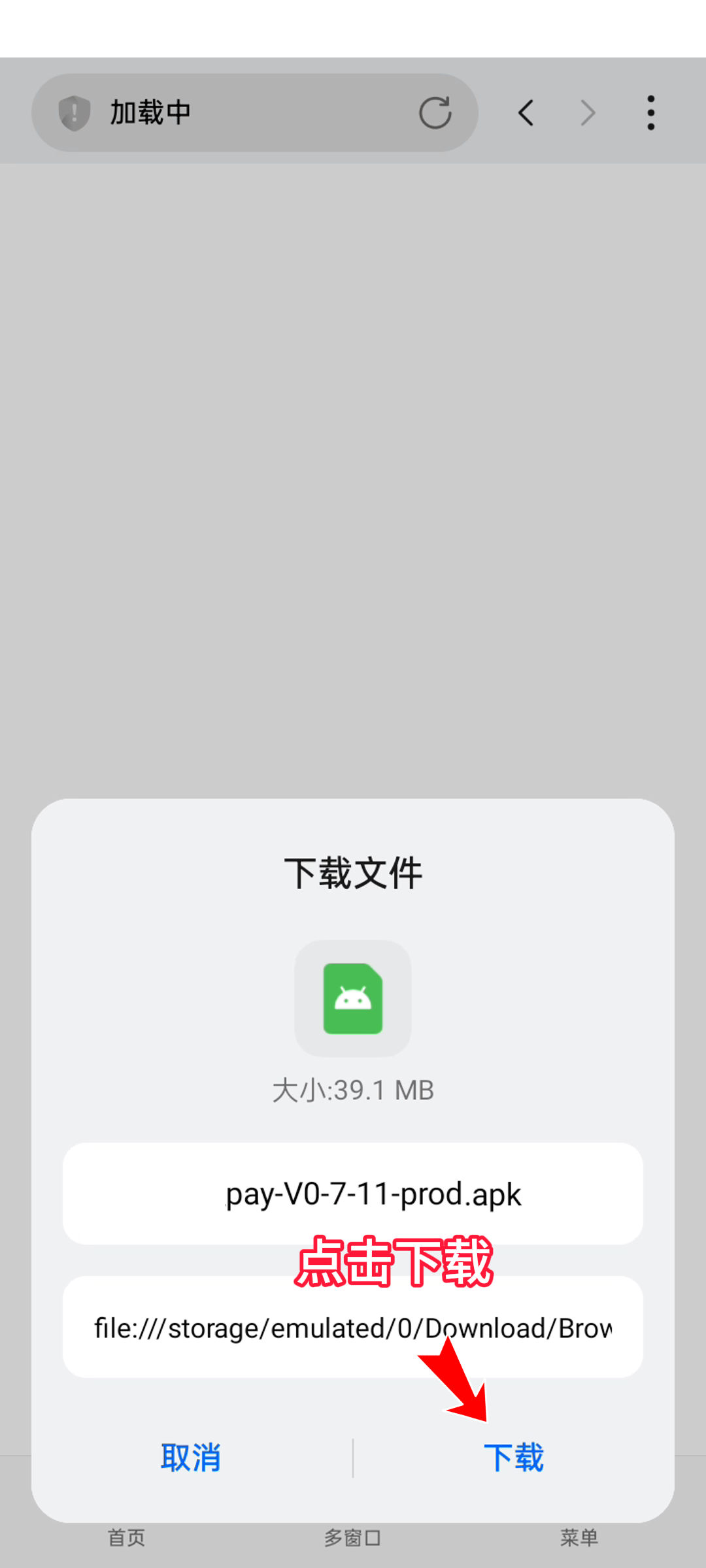Edit the pay-V0-7-11-prod.apk filename field
The width and height of the screenshot is (706, 1568).
pos(353,1194)
